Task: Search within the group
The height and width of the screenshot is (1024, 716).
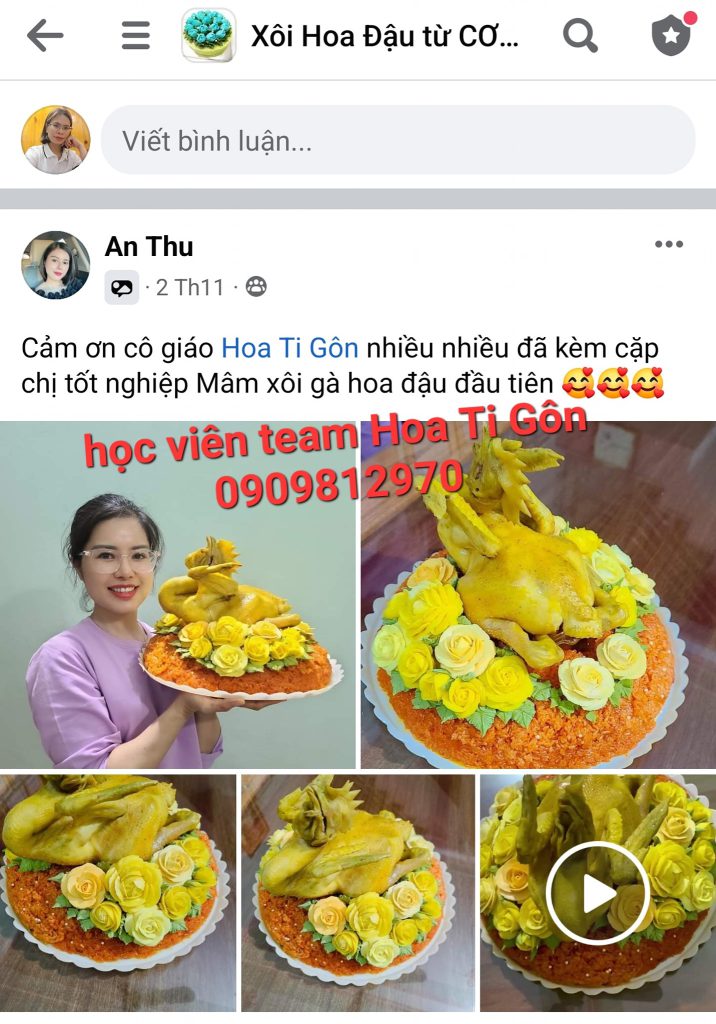Action: (580, 37)
